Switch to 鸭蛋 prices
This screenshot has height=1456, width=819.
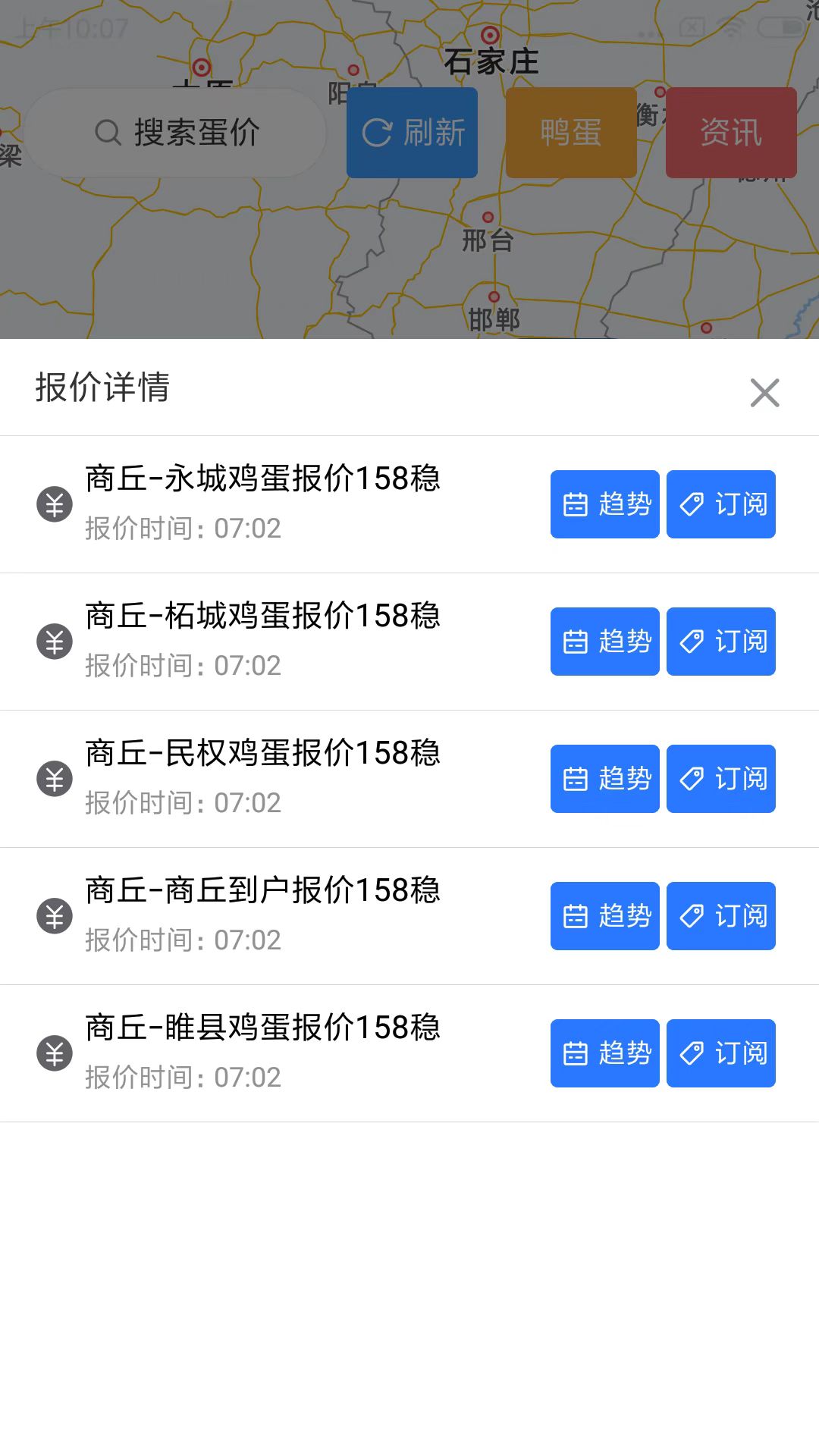[571, 133]
